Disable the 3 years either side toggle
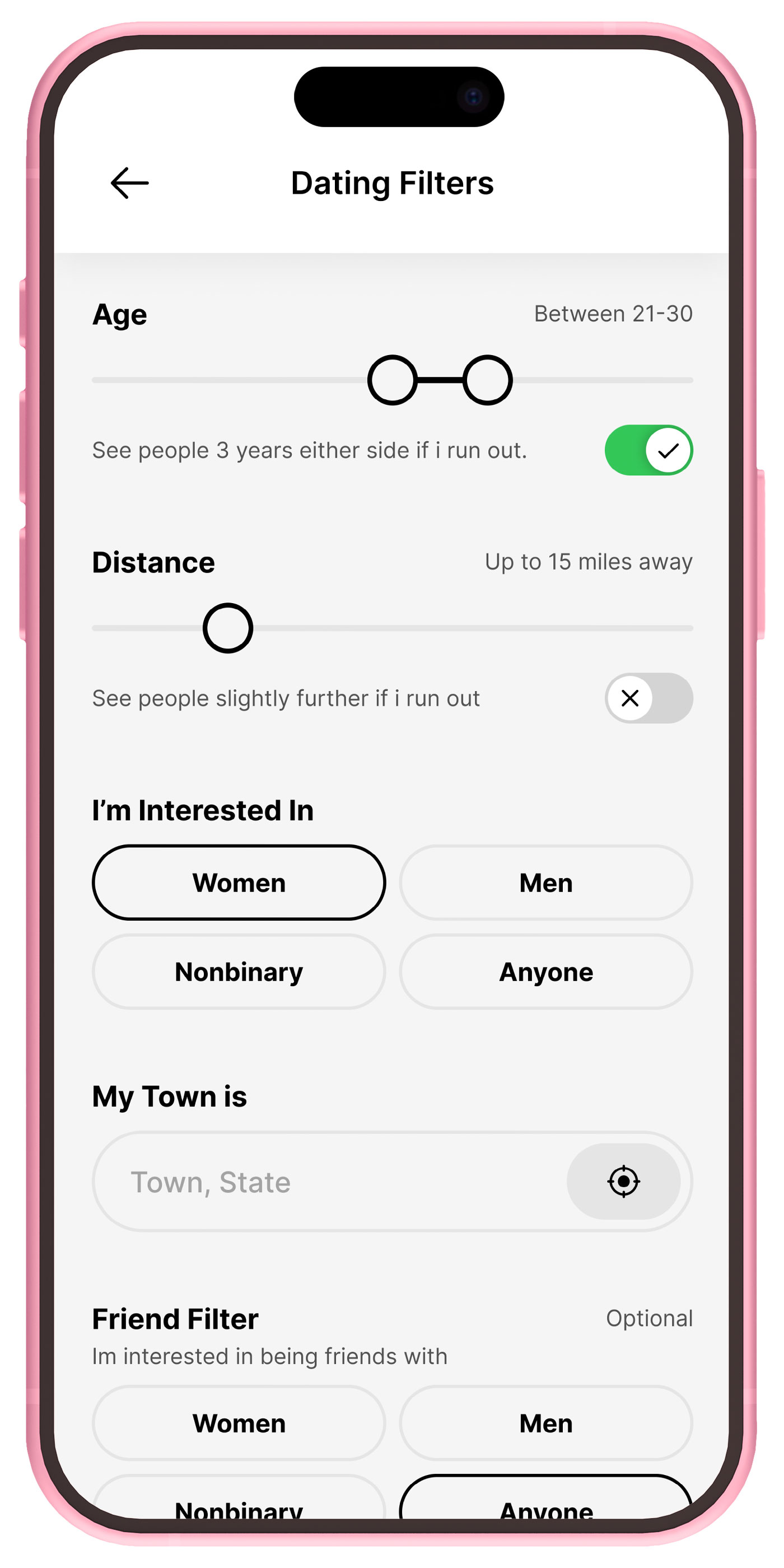The image size is (784, 1568). [649, 450]
